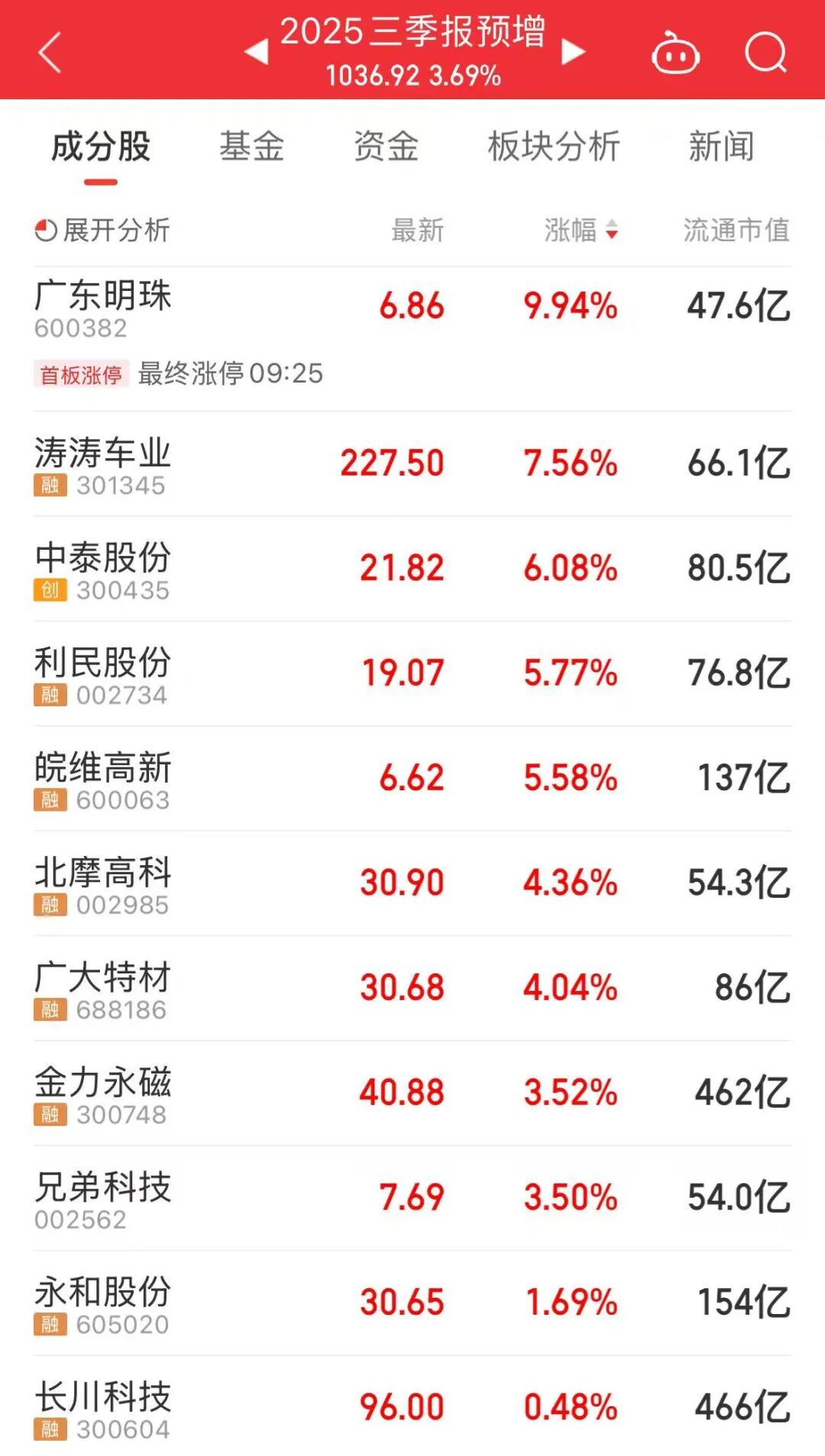Select the 成分股 tab

point(101,146)
